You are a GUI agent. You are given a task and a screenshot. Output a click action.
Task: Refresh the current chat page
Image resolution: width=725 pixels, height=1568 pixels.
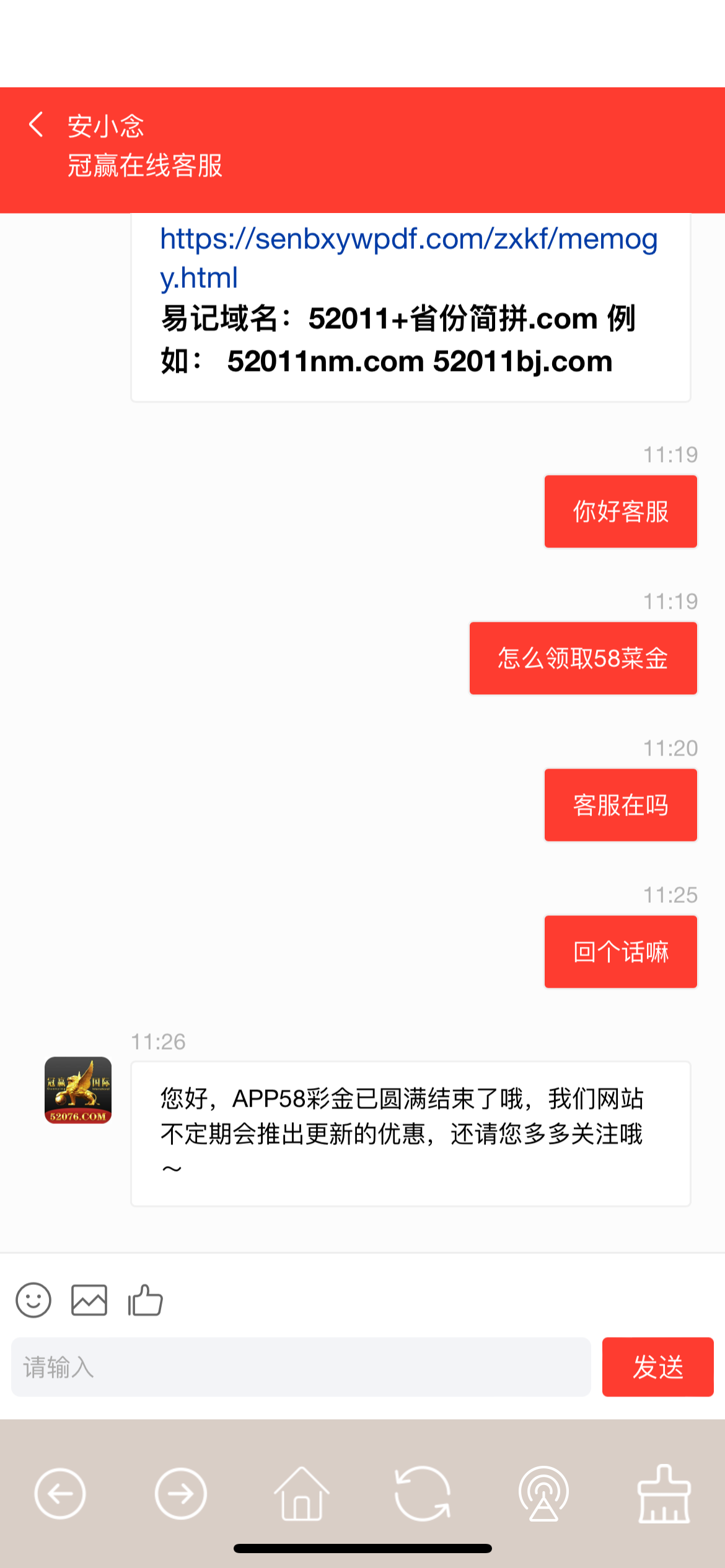422,1494
